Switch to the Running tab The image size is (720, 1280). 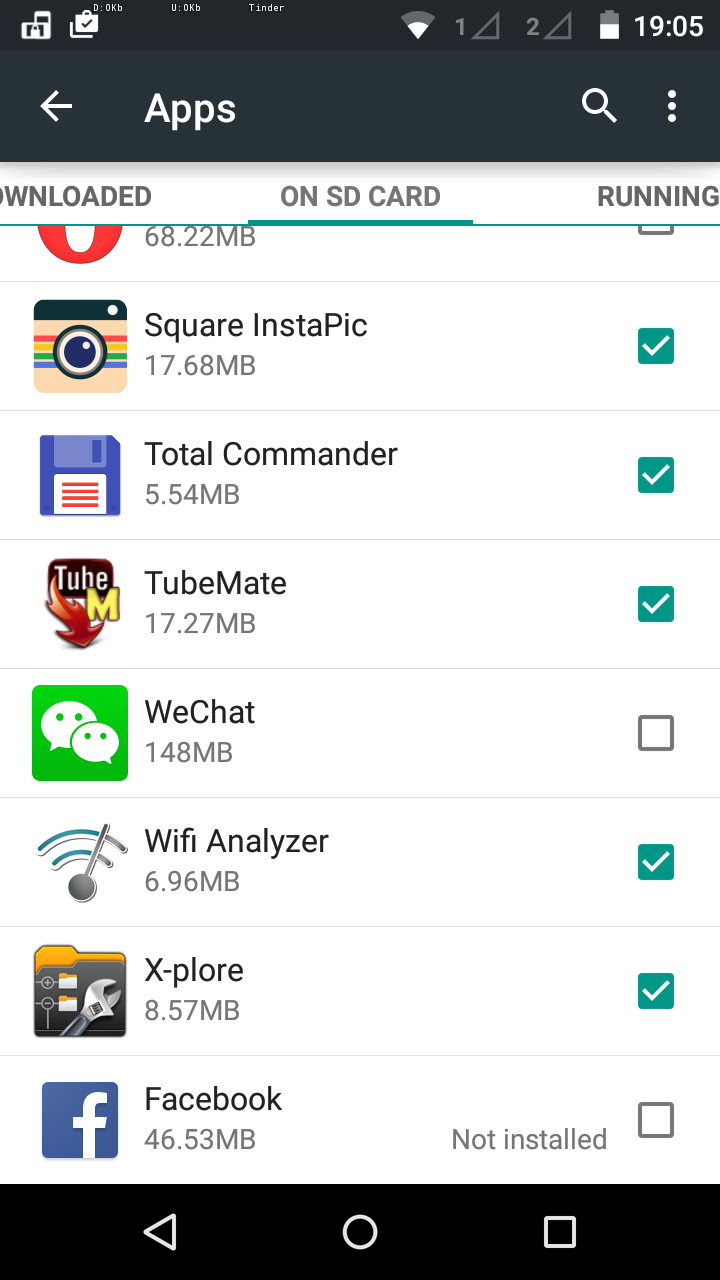tap(657, 196)
